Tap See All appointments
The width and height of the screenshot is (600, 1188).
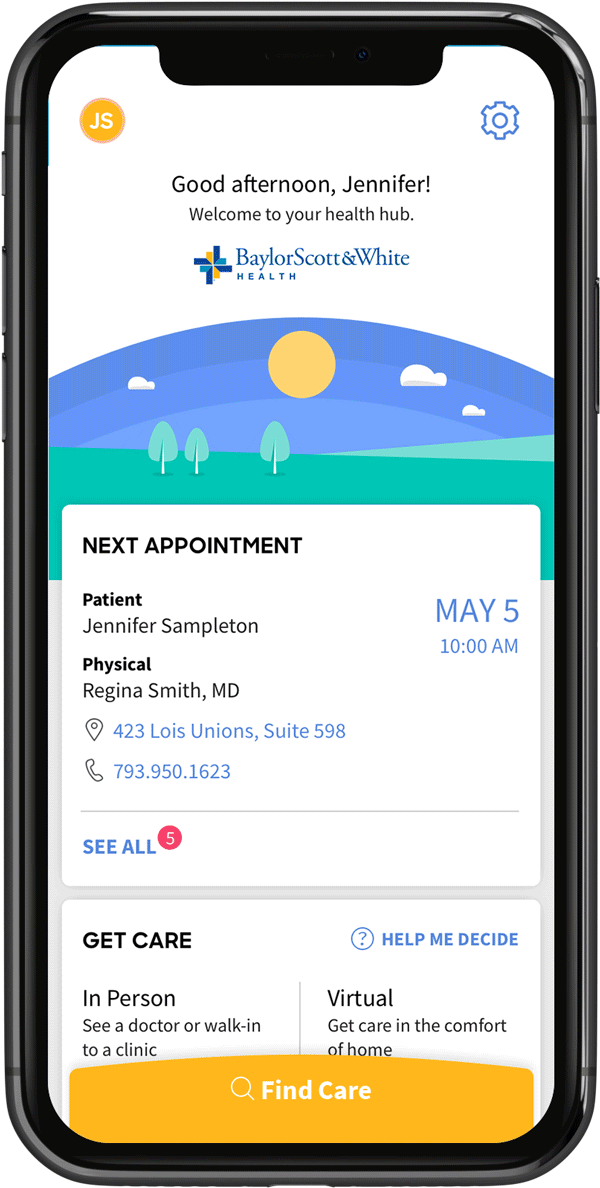click(119, 847)
